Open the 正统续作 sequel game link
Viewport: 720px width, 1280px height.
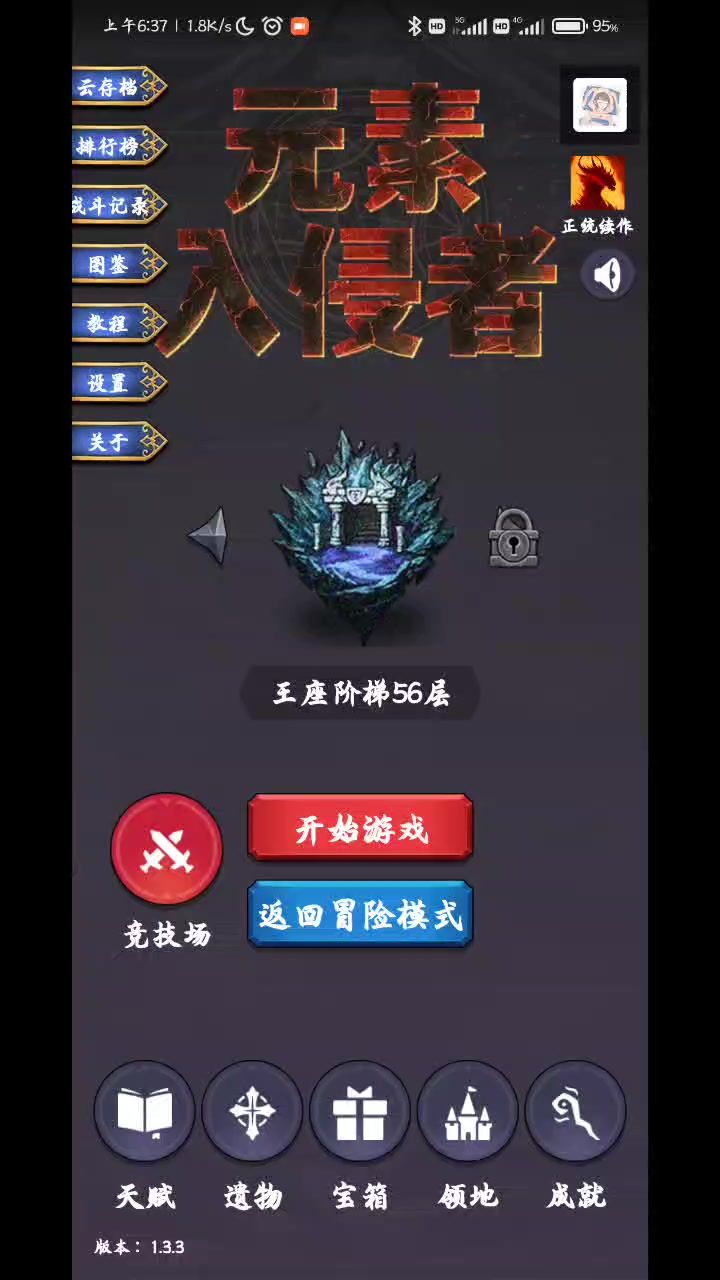597,184
